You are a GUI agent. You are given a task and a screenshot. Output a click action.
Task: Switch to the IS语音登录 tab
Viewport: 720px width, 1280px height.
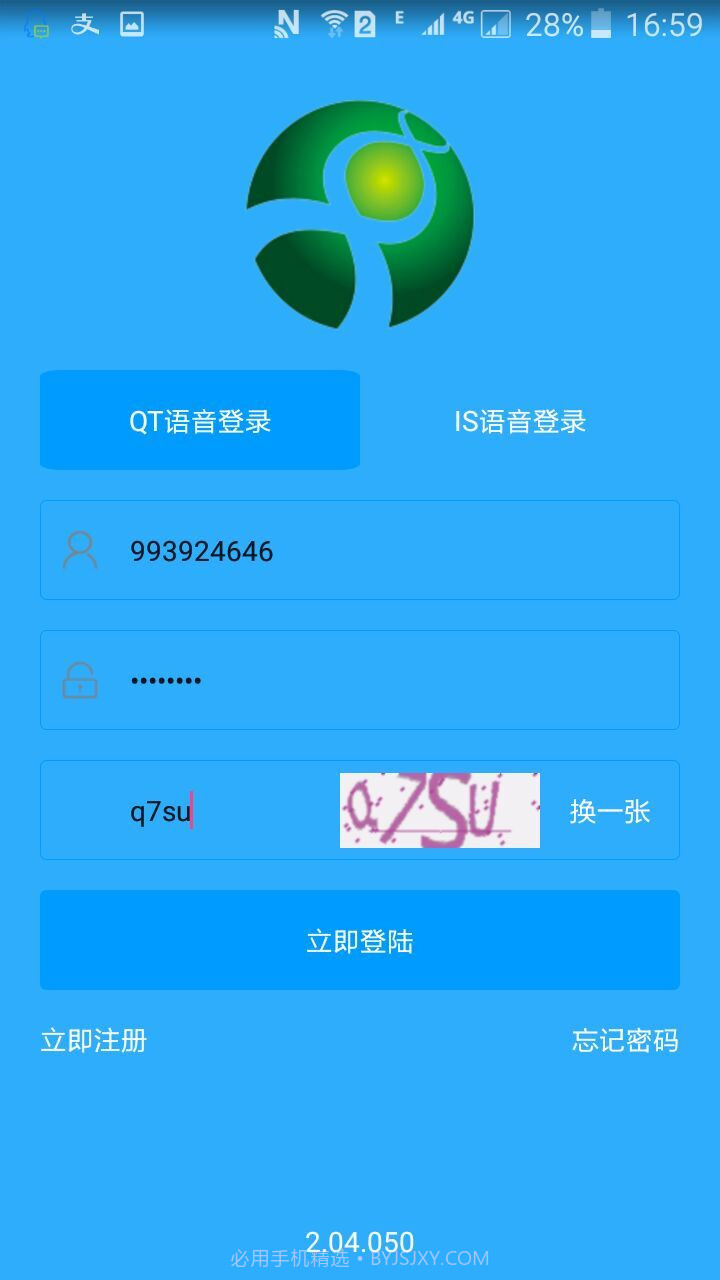(518, 420)
